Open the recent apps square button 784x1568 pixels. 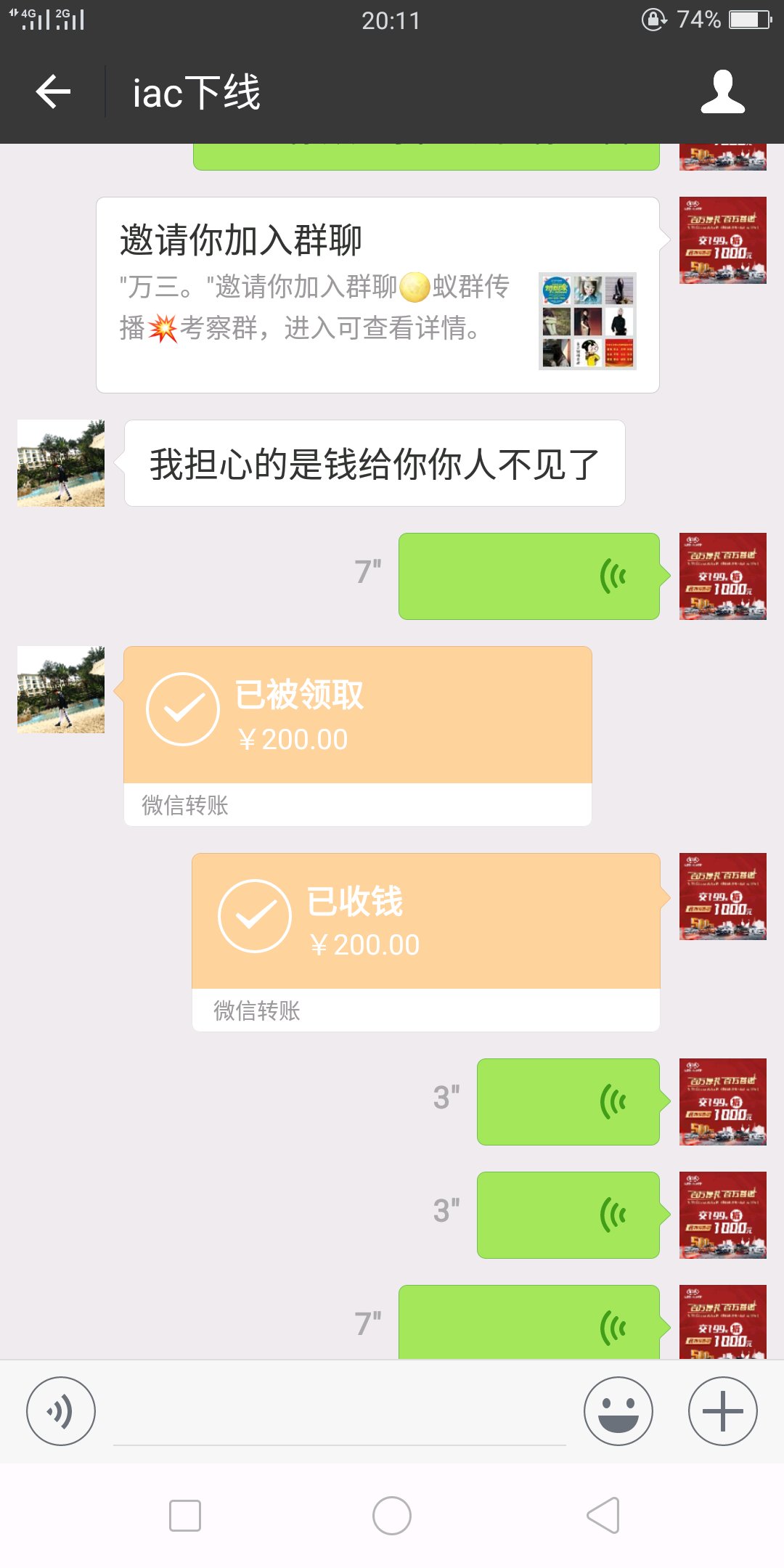(185, 1516)
